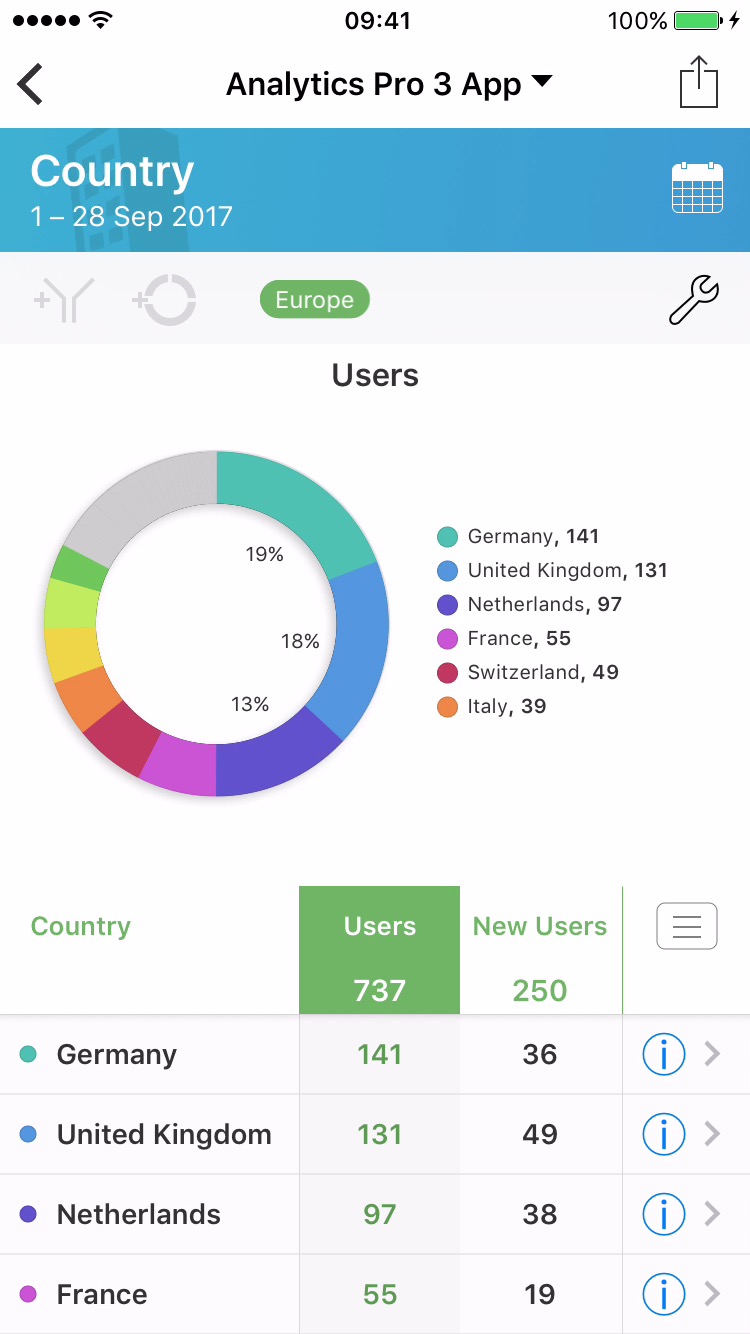Show info for Netherlands

coord(663,1214)
